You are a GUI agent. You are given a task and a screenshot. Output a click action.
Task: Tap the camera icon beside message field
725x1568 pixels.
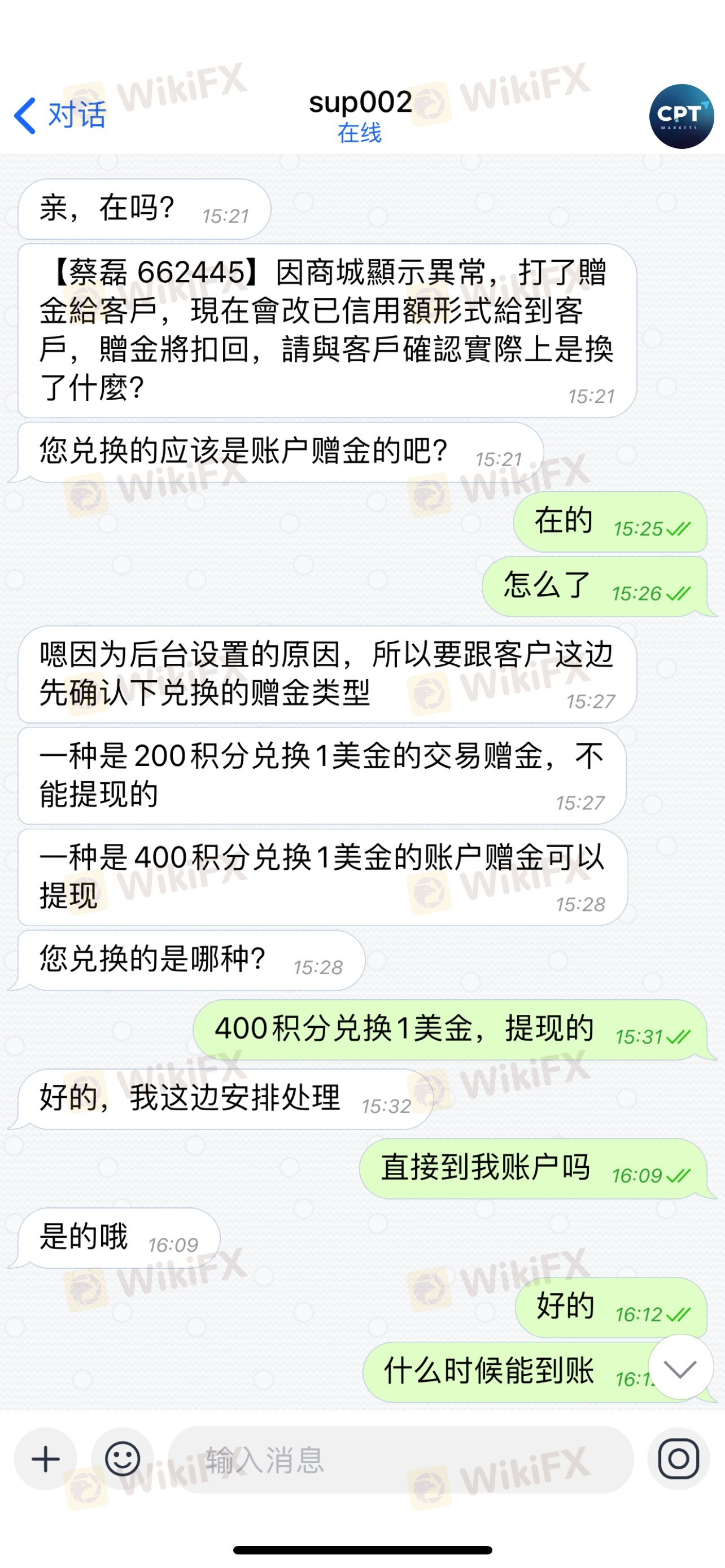[x=678, y=1460]
